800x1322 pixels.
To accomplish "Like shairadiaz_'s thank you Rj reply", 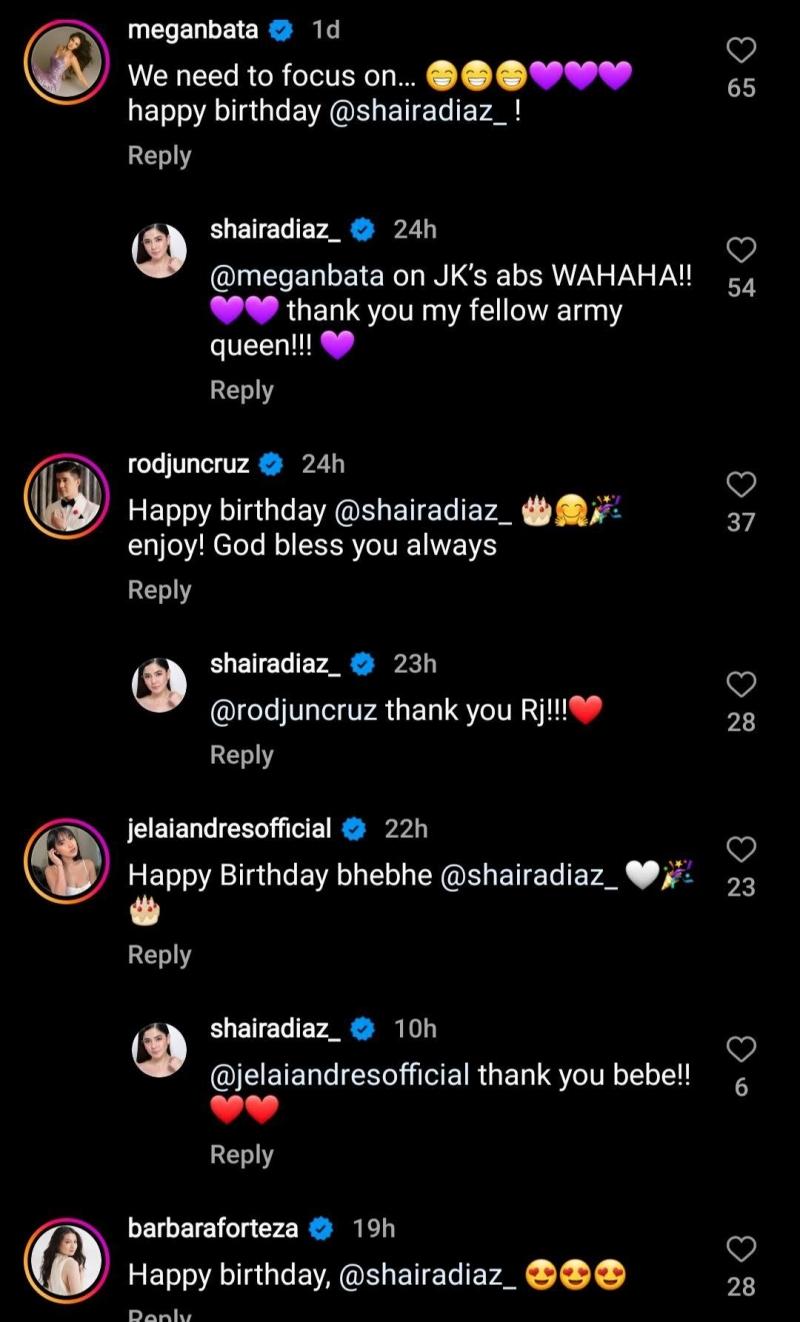I will [740, 685].
